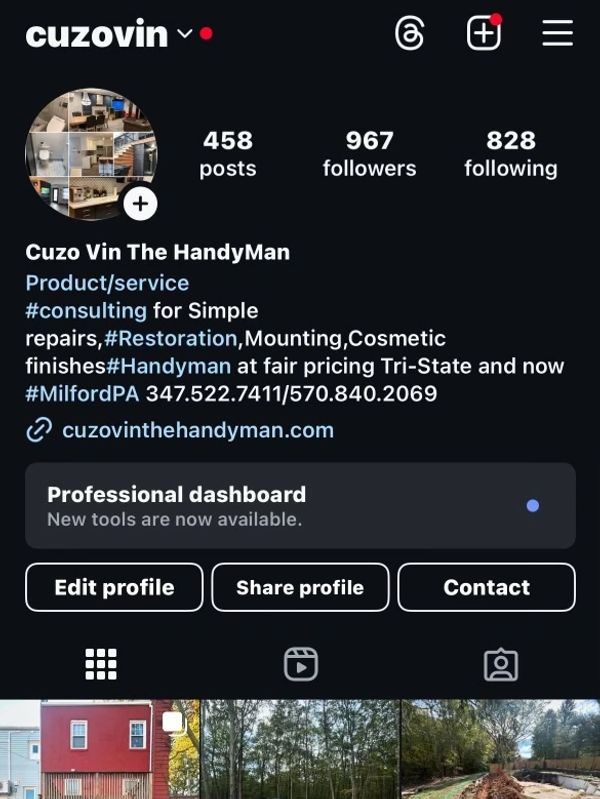600x799 pixels.
Task: Open the #Restoration hashtag
Action: [171, 338]
